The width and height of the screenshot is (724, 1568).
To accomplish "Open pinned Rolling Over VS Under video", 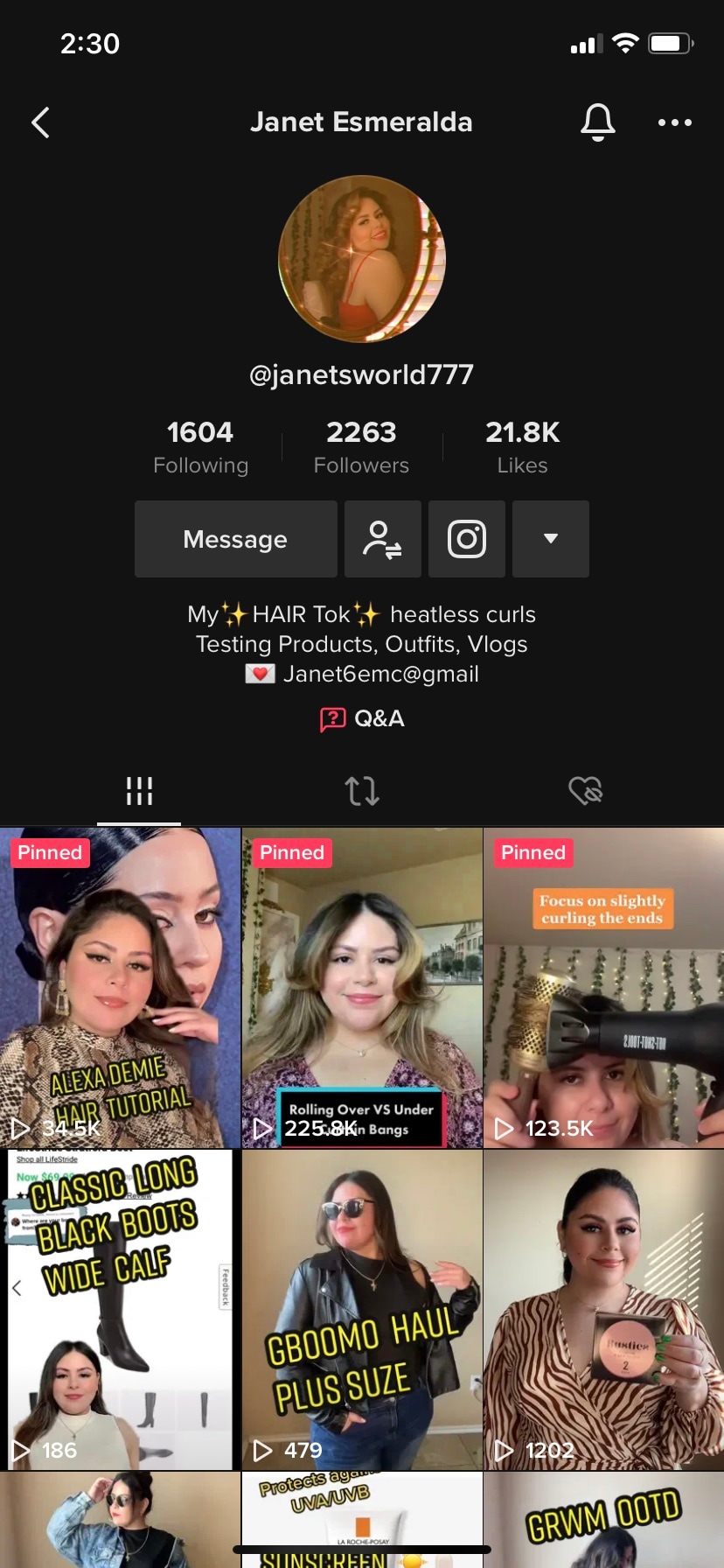I will click(x=362, y=989).
